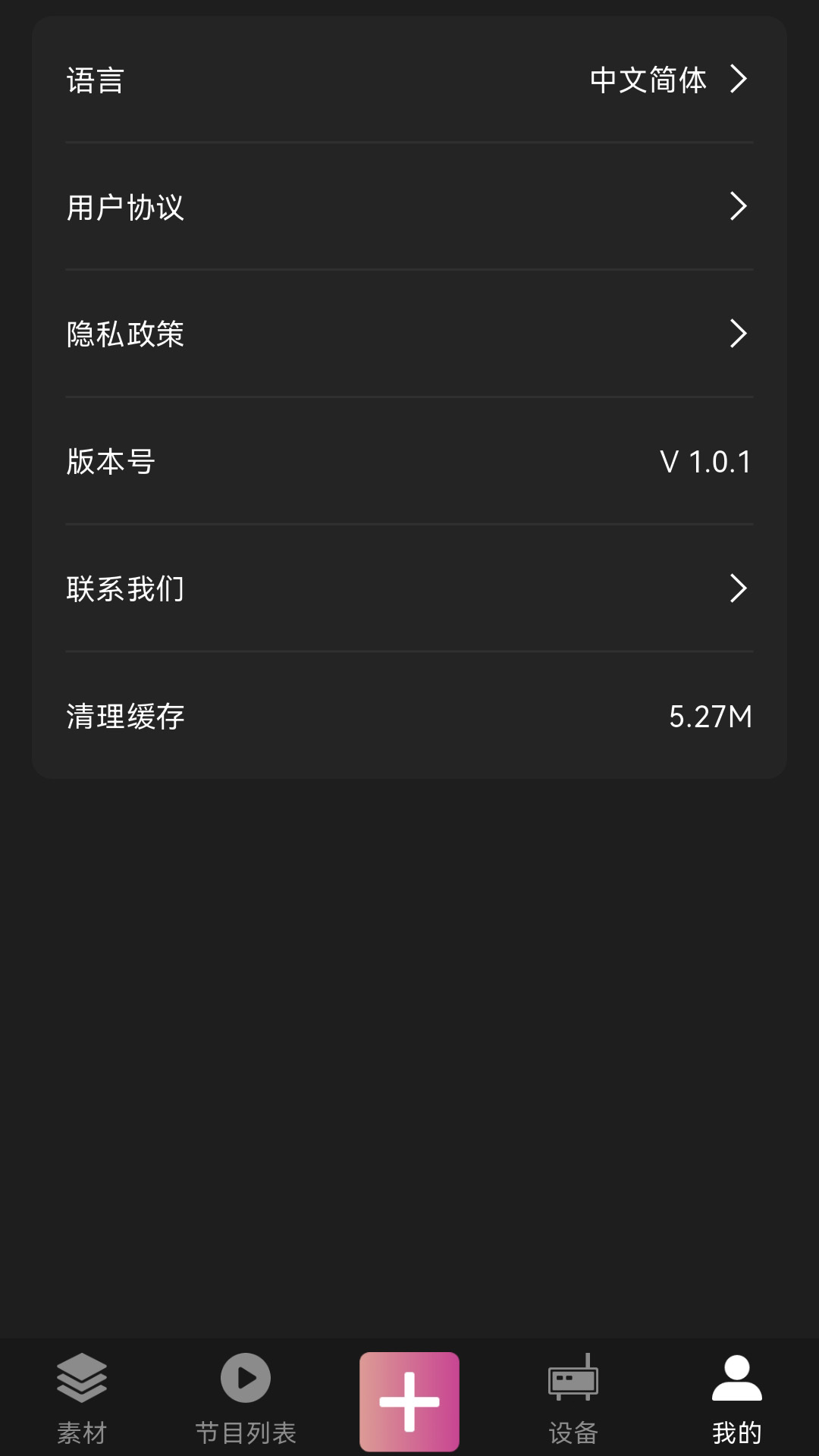Open the 隐私政策 privacy policy row
This screenshot has width=819, height=1456.
coord(409,334)
